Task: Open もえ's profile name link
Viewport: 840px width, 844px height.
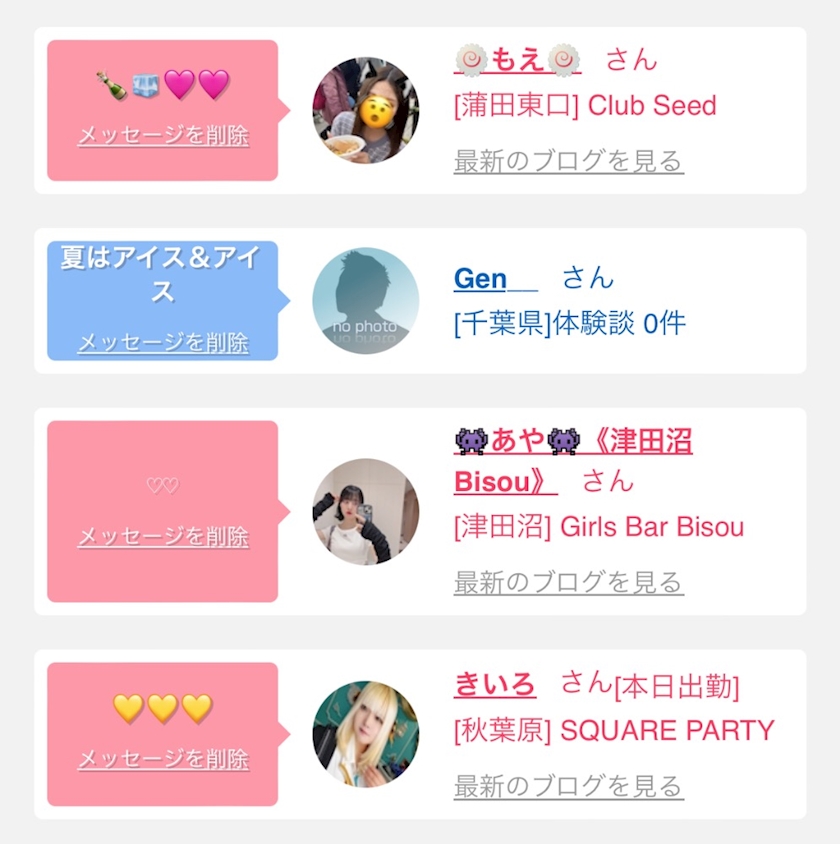Action: point(516,60)
